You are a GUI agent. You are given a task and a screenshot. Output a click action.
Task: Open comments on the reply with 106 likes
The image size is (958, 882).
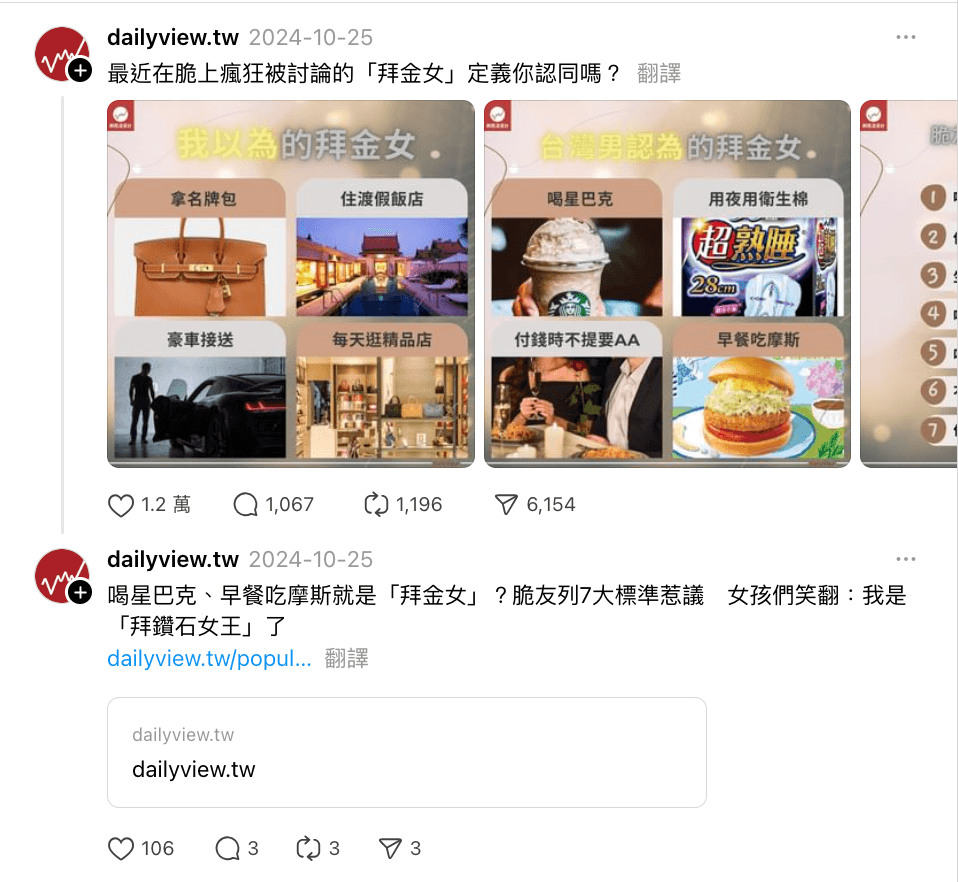click(228, 849)
